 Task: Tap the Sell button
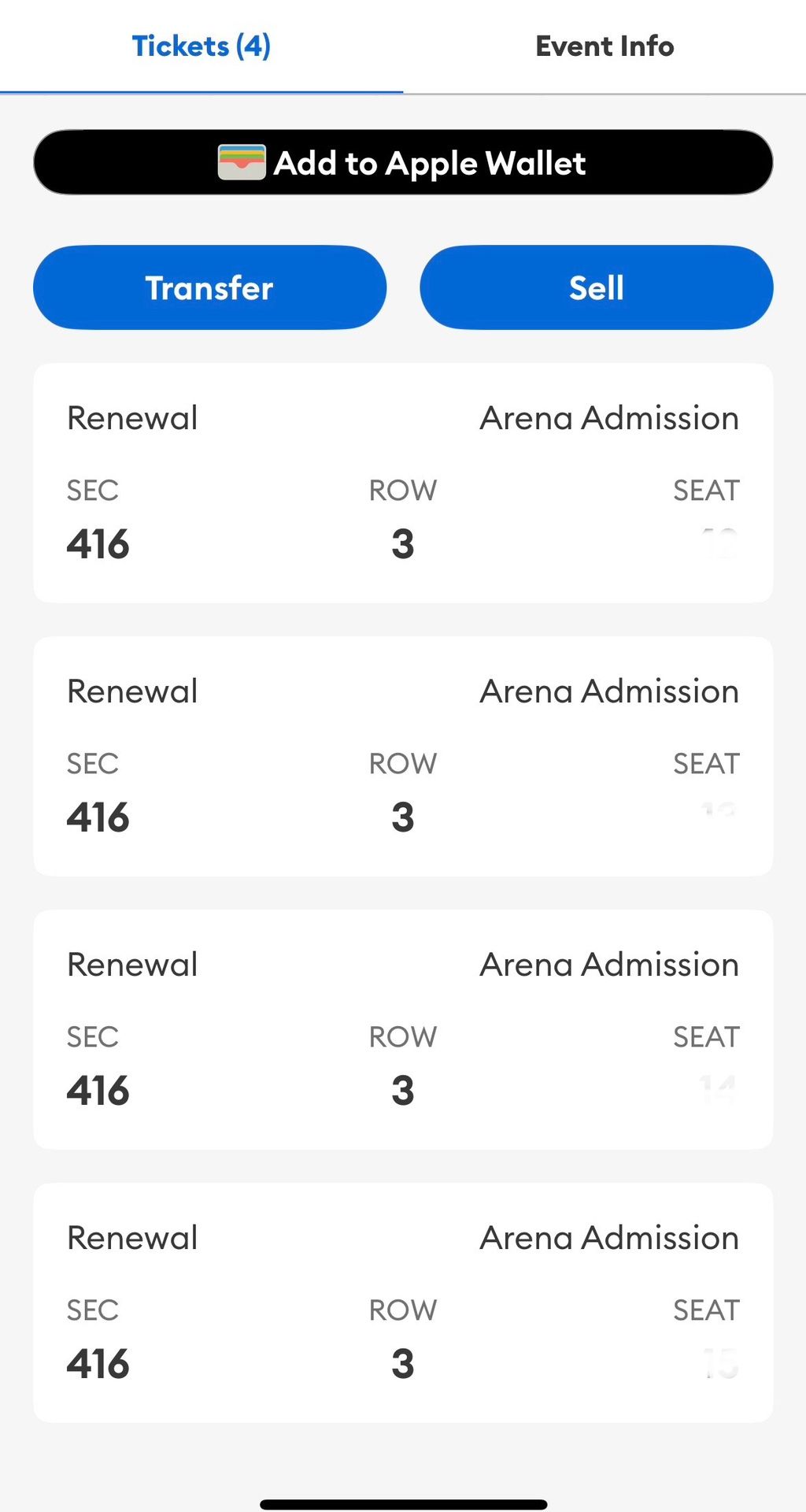point(596,287)
